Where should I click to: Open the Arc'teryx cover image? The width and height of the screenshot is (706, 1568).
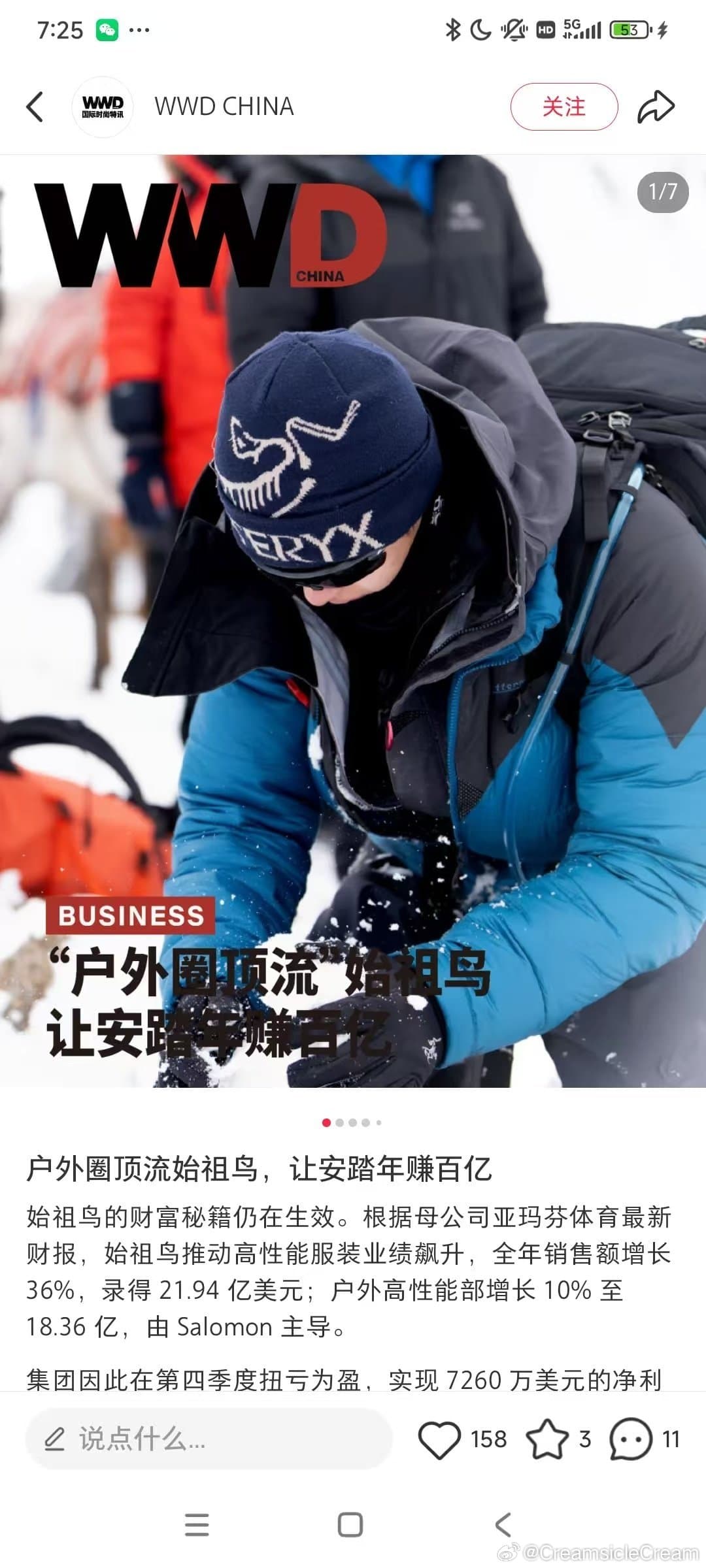click(353, 621)
